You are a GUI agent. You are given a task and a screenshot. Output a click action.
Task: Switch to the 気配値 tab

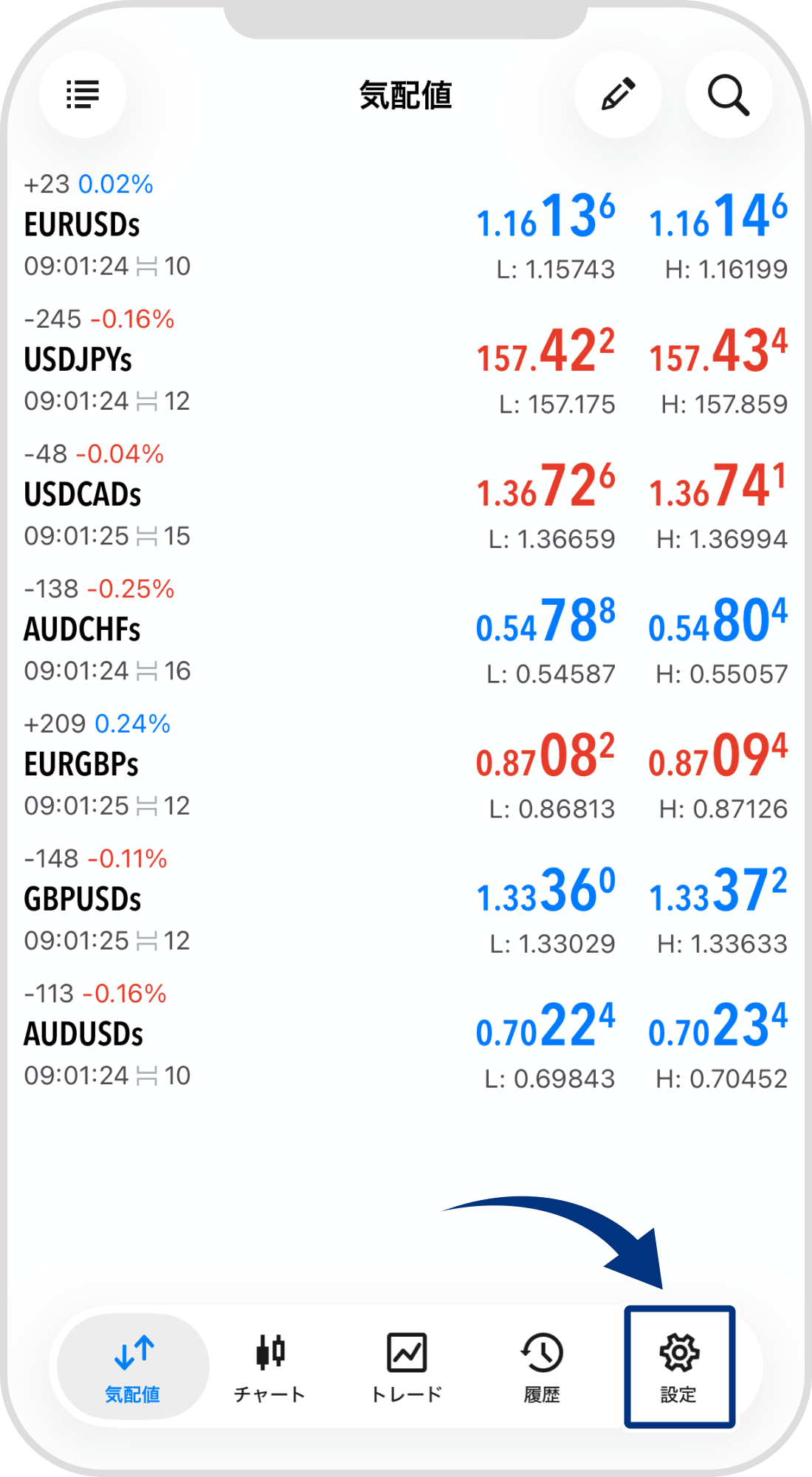click(133, 1367)
